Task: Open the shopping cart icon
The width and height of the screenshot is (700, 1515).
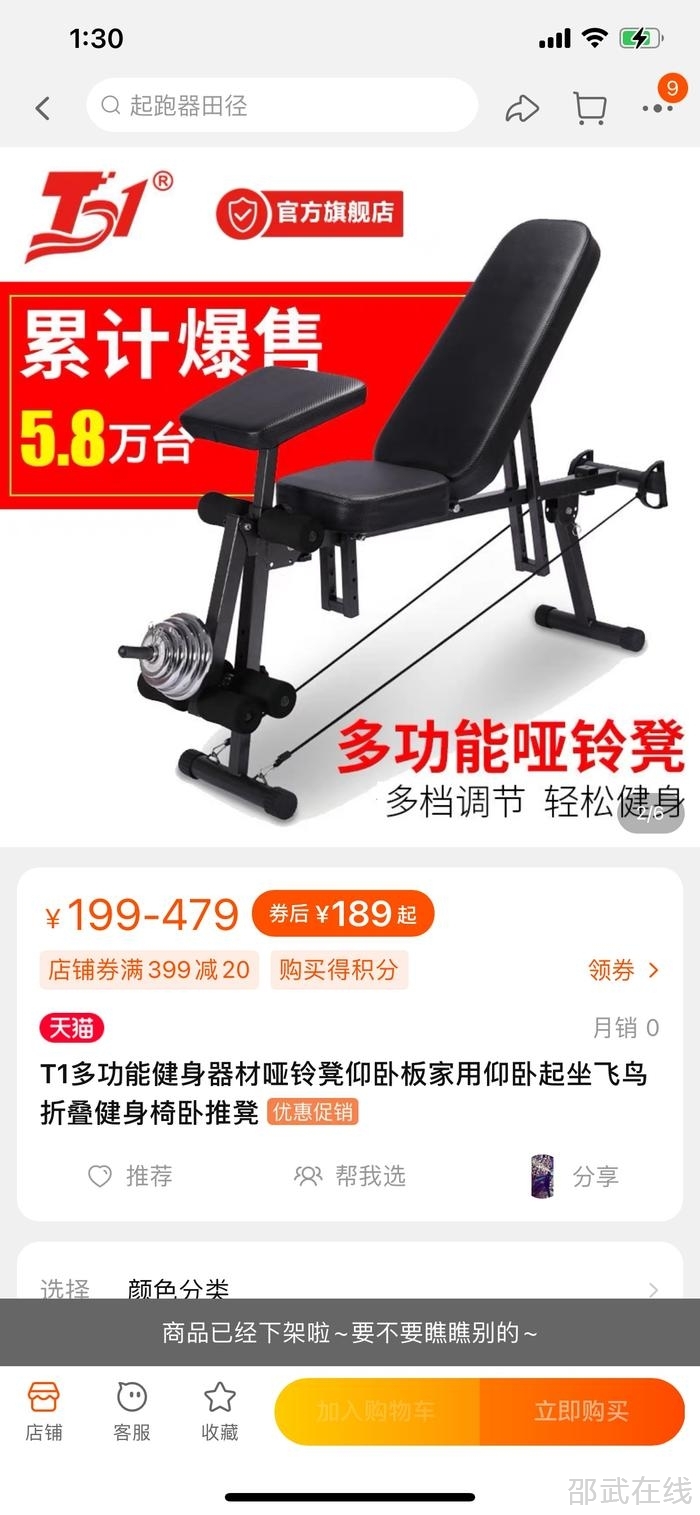Action: [x=589, y=108]
